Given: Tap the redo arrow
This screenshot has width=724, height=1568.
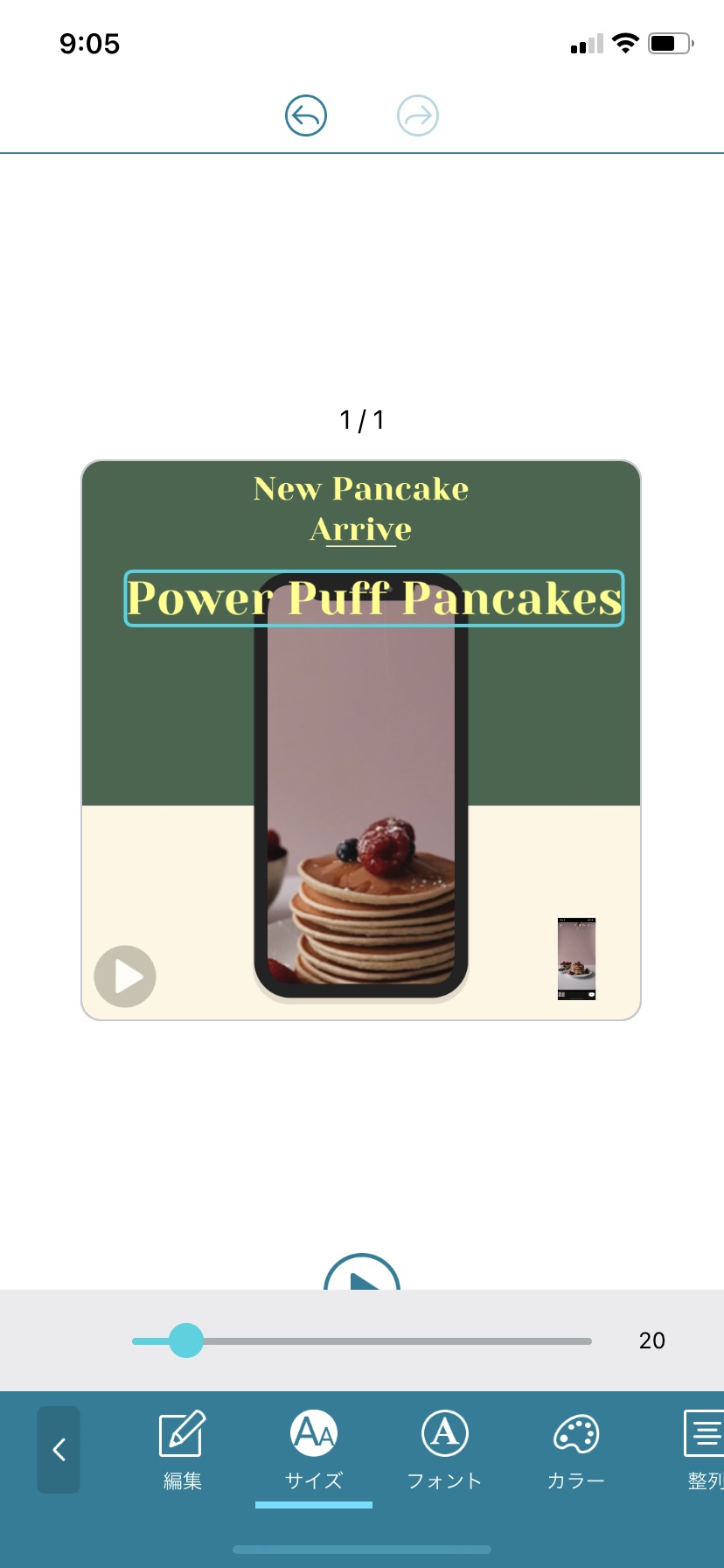Looking at the screenshot, I should click(417, 115).
